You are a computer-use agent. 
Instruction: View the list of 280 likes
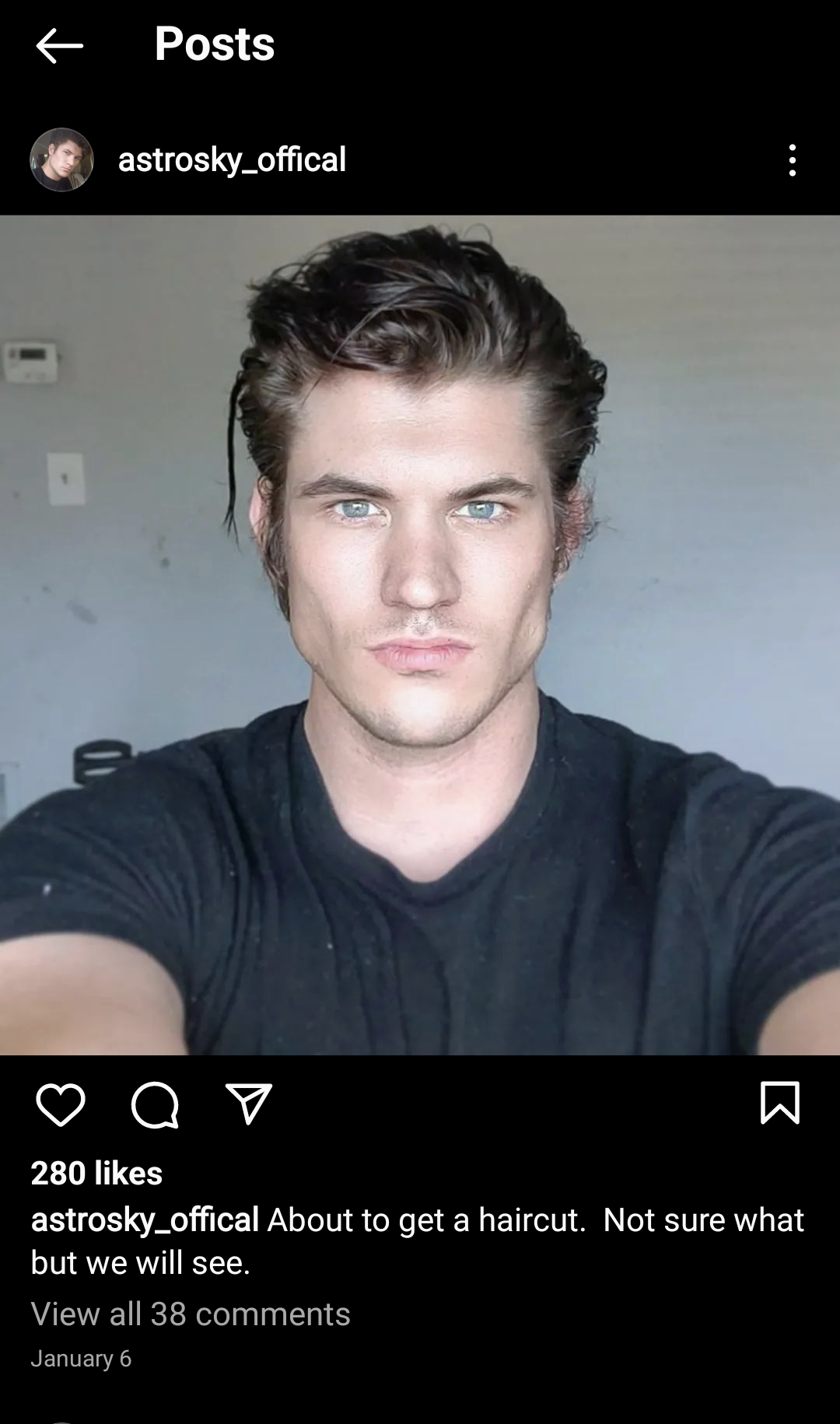(x=96, y=1173)
